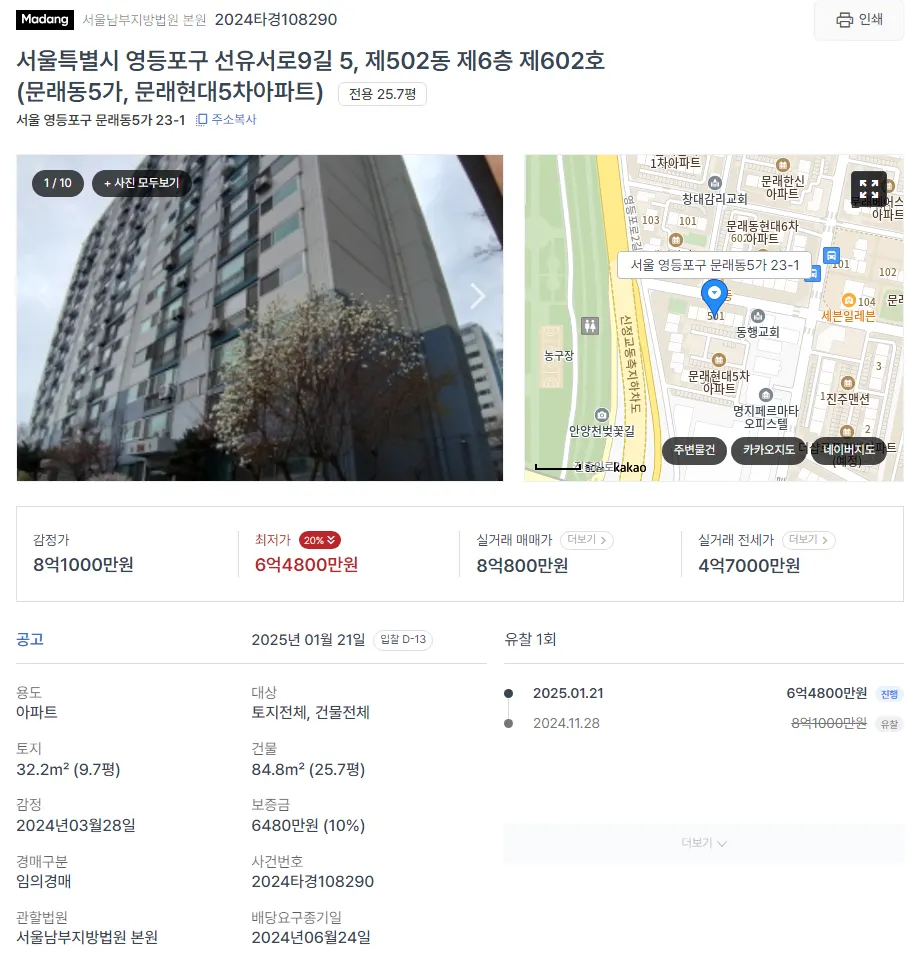Image resolution: width=908 pixels, height=960 pixels.
Task: Tap the 인쇄 print button
Action: tap(858, 20)
